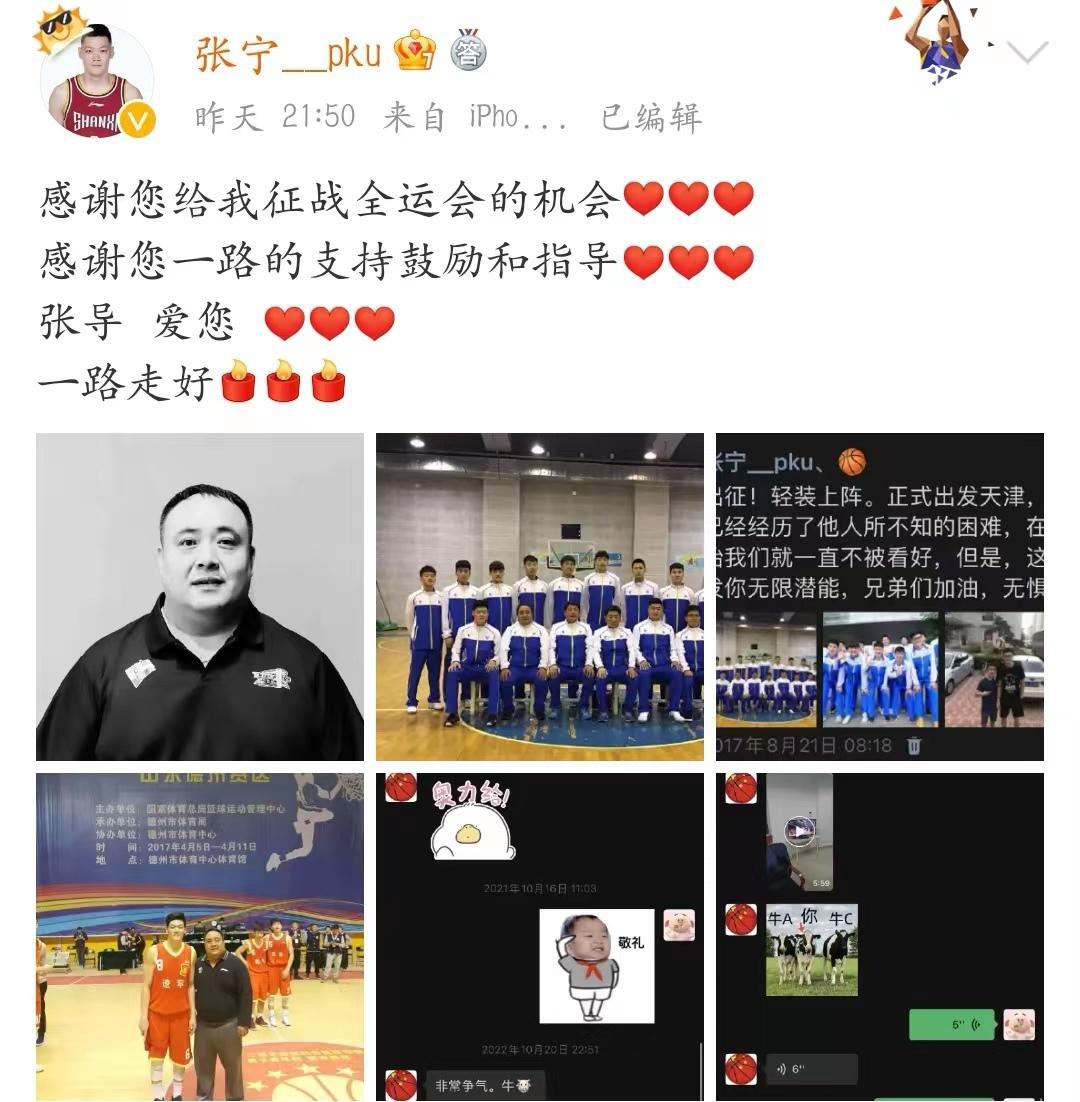Tap the username 张宁__pku
Viewport: 1080px width, 1102px height.
pos(289,54)
